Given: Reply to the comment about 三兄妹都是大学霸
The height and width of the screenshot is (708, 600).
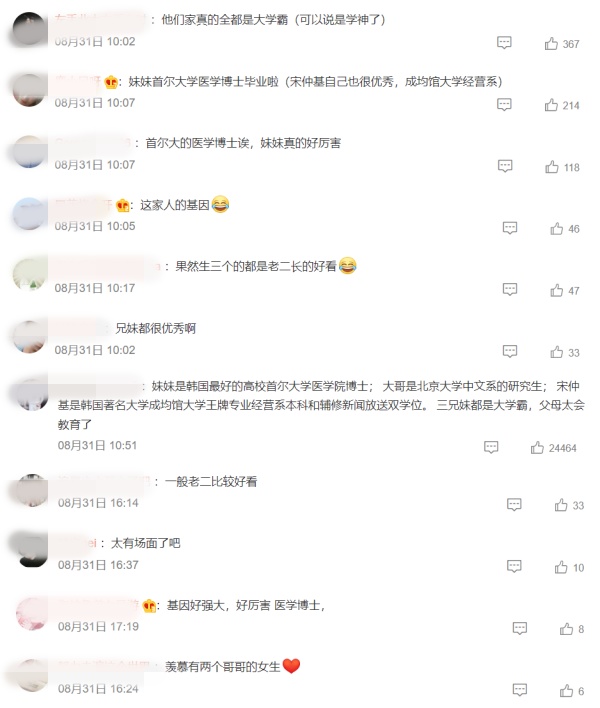Looking at the screenshot, I should pos(491,448).
